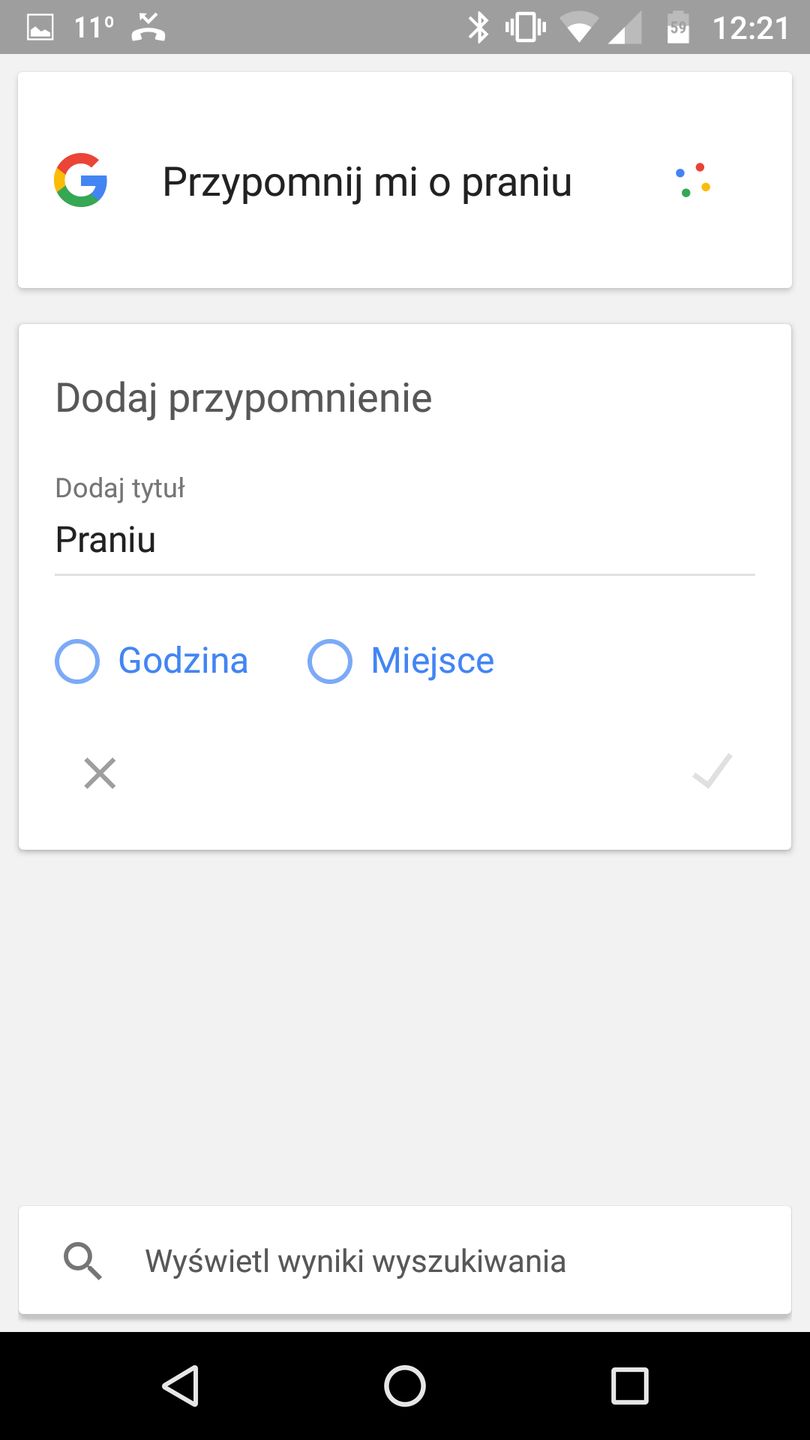This screenshot has width=810, height=1440.
Task: Tap the magnifier icon in the search bar
Action: [84, 1260]
